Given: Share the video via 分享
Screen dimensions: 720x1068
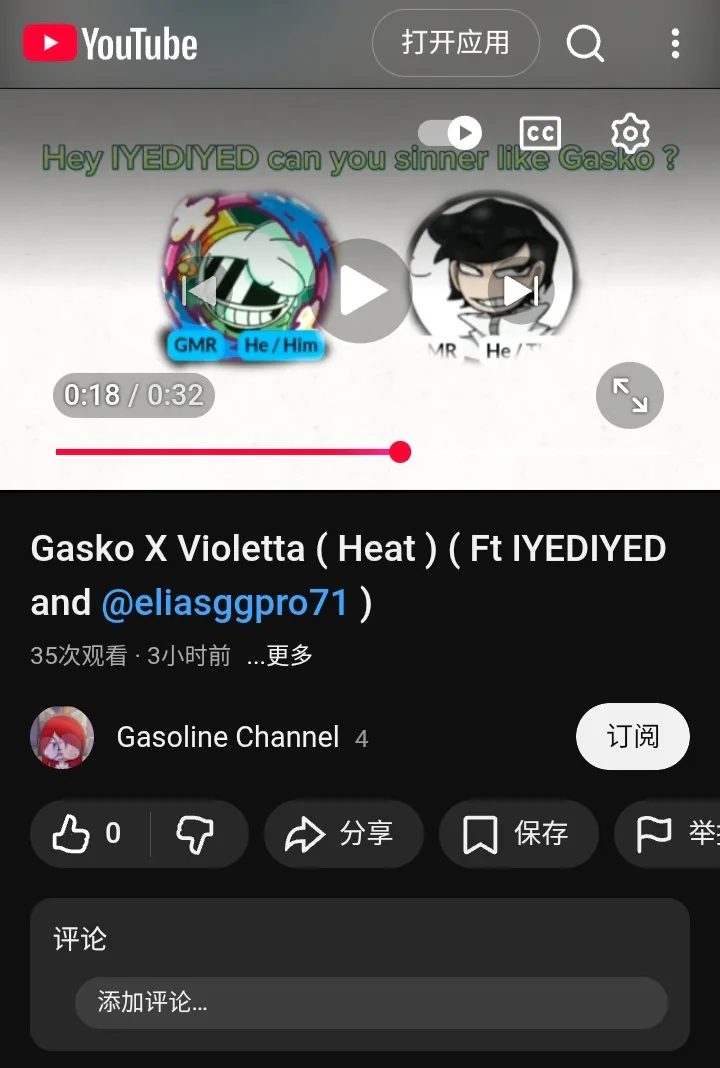Looking at the screenshot, I should [x=343, y=834].
